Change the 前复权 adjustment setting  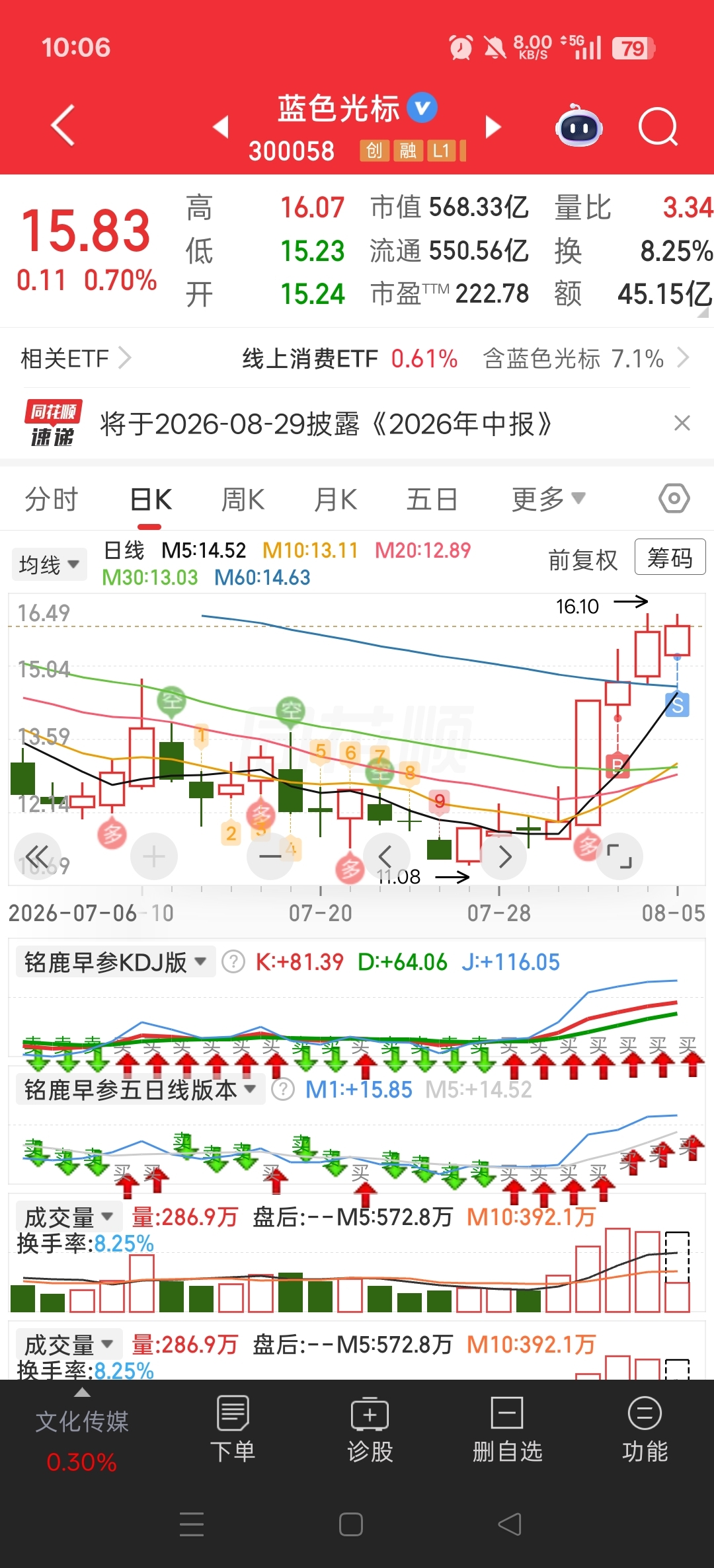pos(582,560)
